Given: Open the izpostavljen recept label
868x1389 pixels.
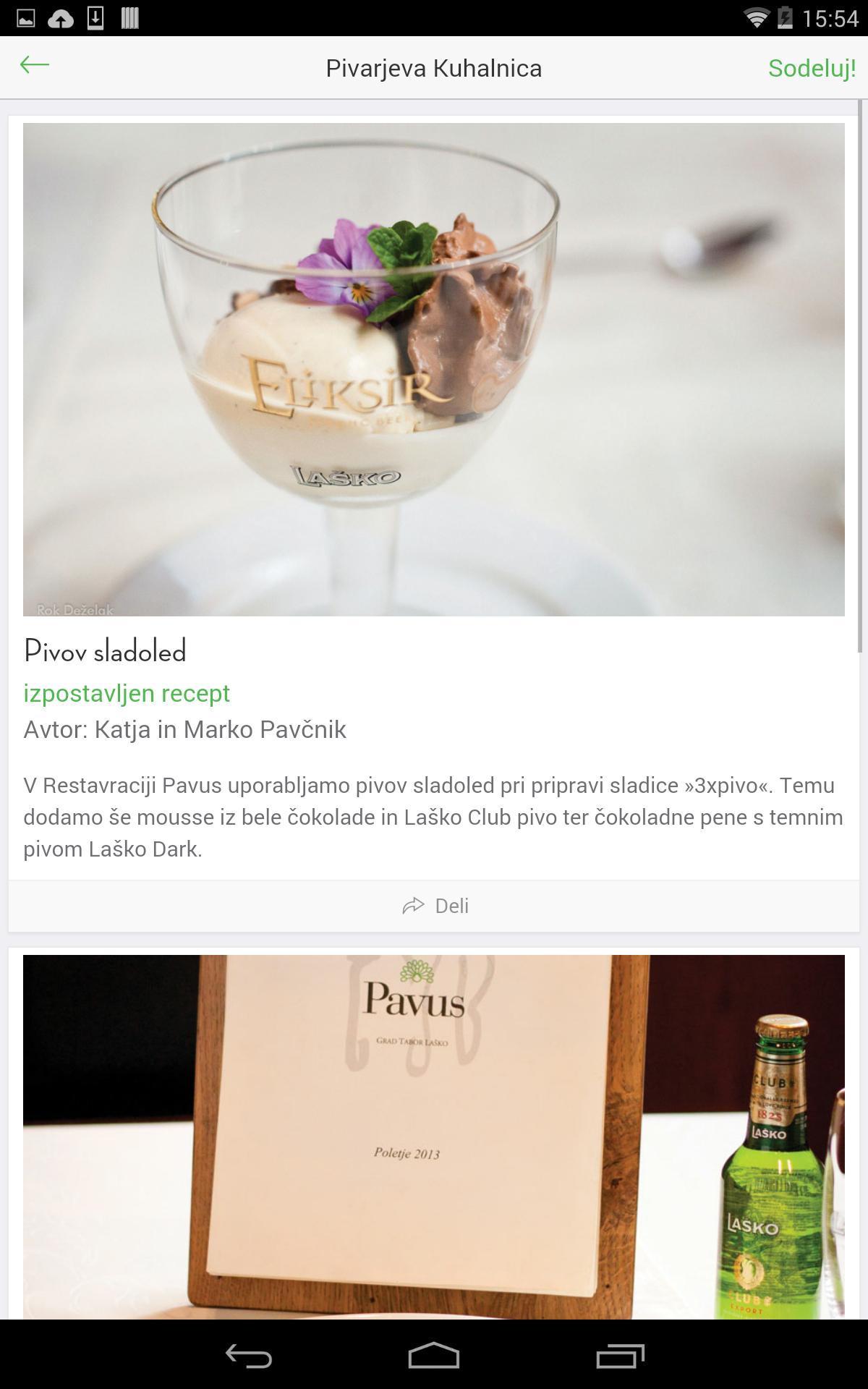Looking at the screenshot, I should coord(127,693).
